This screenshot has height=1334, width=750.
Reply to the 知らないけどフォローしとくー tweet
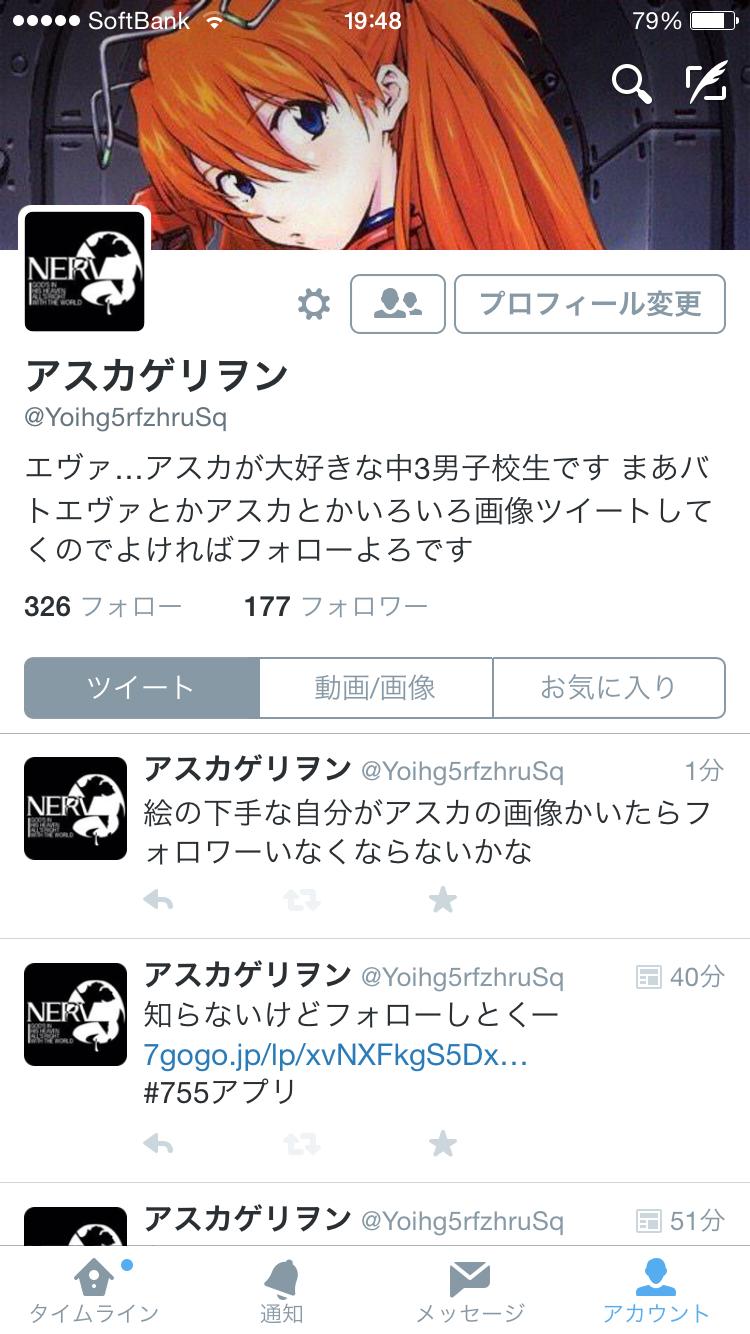(x=158, y=1143)
